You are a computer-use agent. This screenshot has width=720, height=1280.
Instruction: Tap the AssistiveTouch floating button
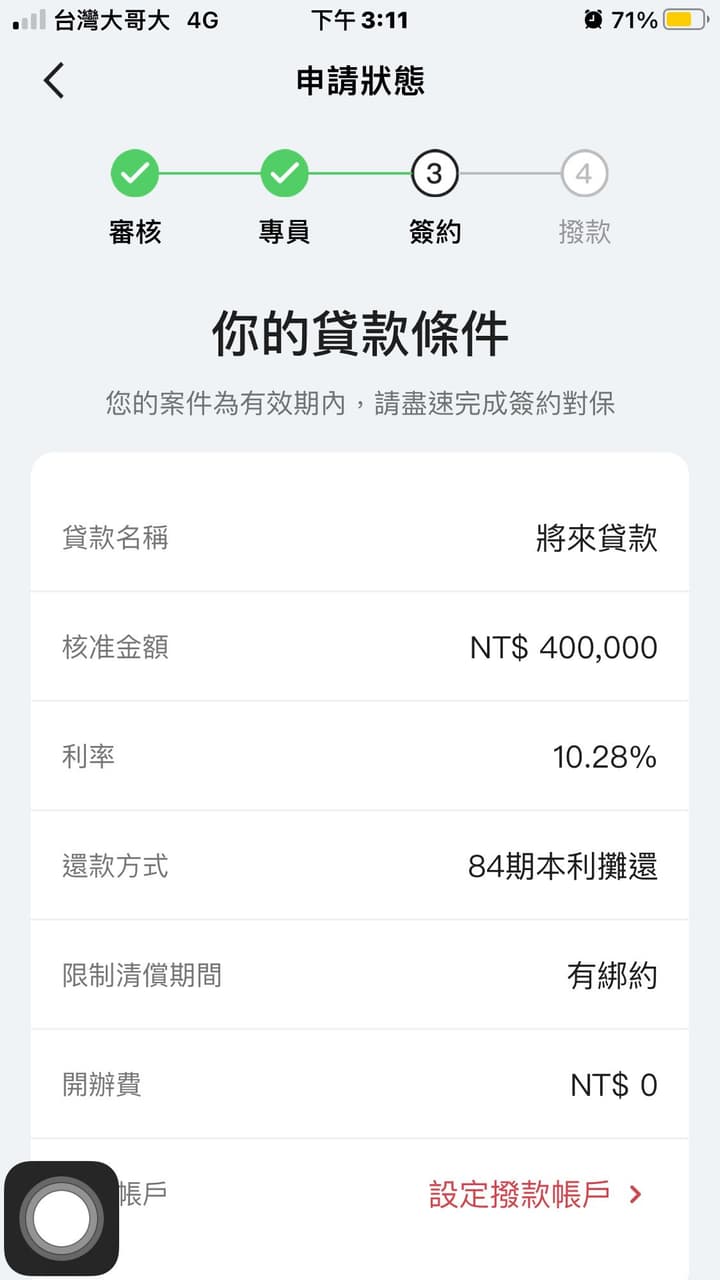(x=62, y=1218)
